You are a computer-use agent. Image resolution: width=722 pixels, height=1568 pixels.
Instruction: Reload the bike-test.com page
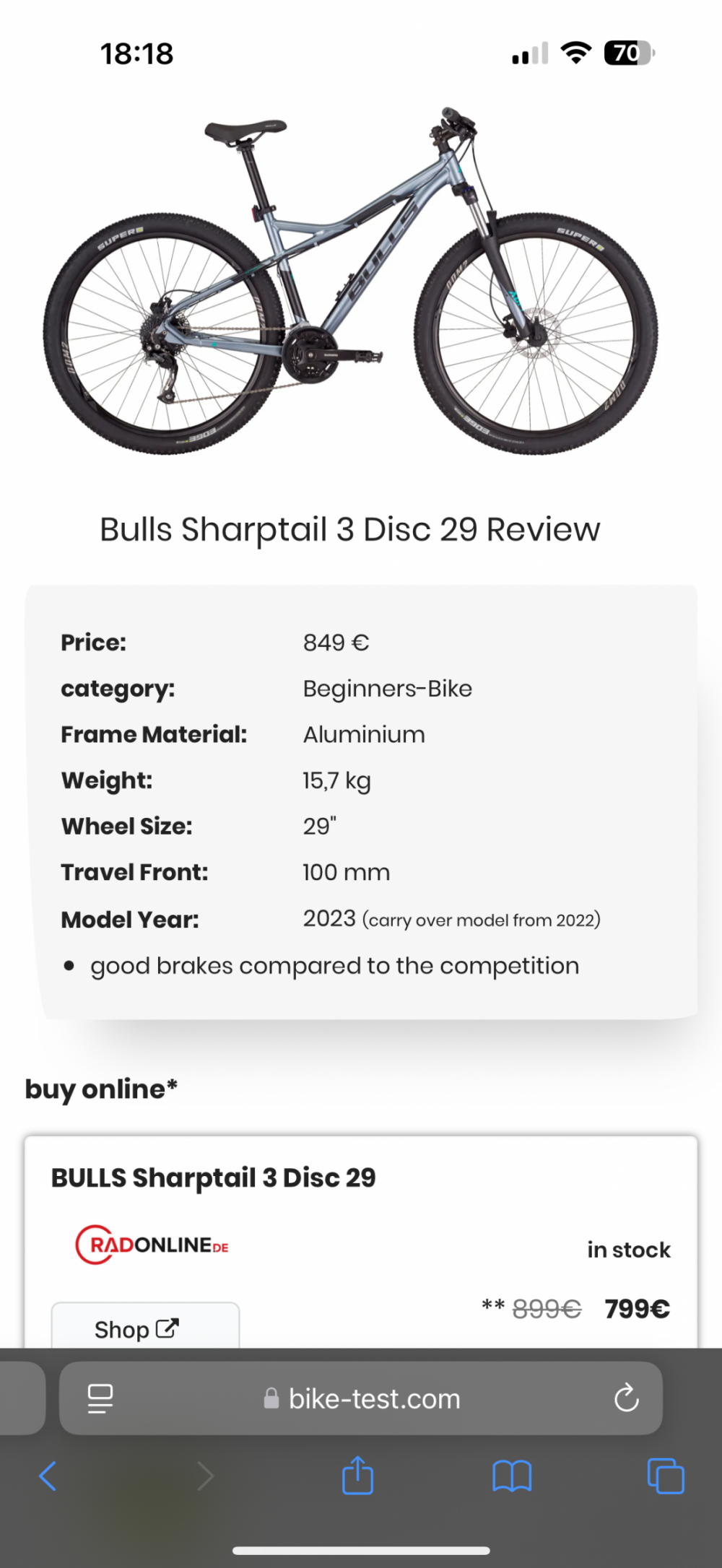tap(626, 1398)
